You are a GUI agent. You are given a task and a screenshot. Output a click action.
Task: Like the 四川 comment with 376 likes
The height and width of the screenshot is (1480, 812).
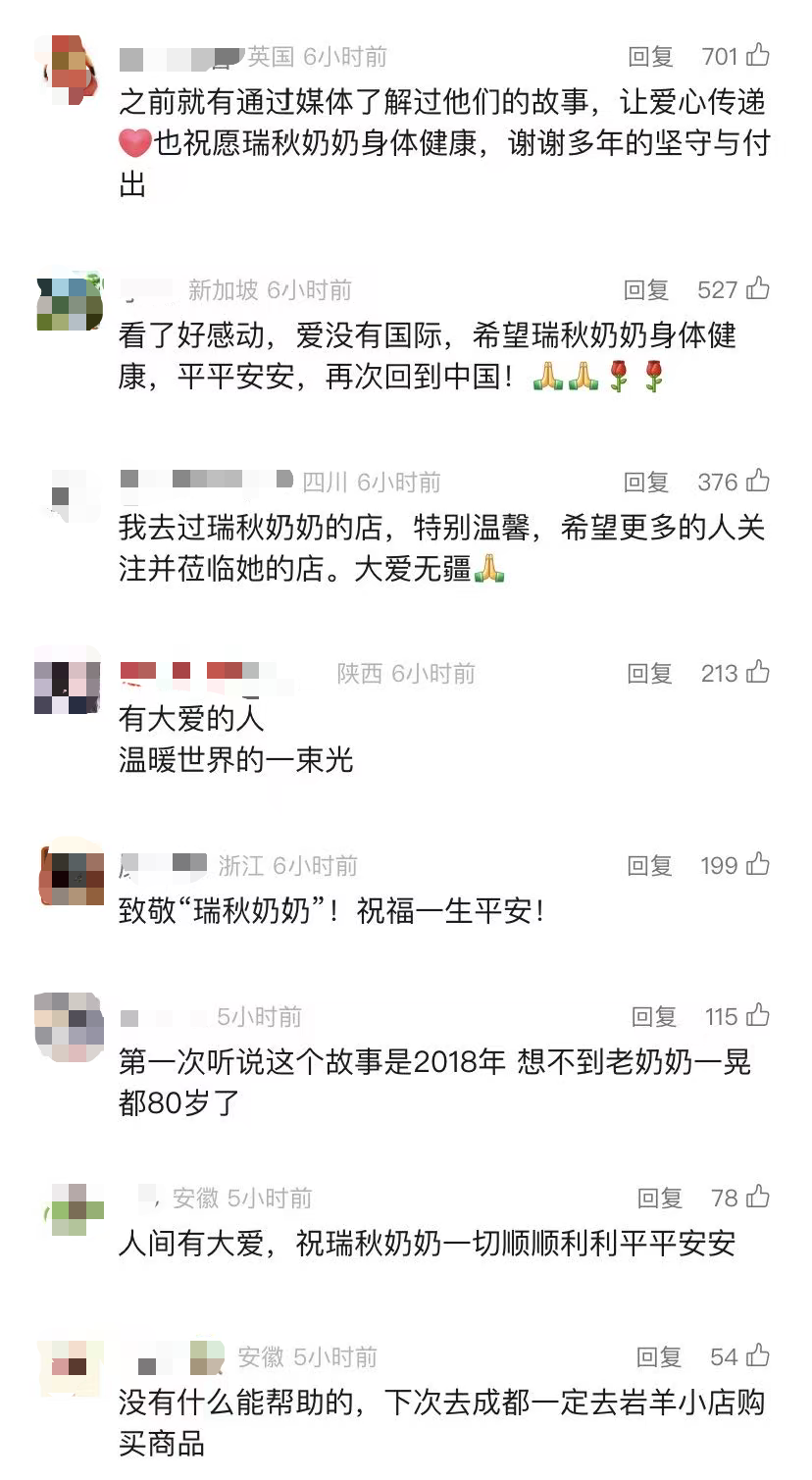point(757,482)
